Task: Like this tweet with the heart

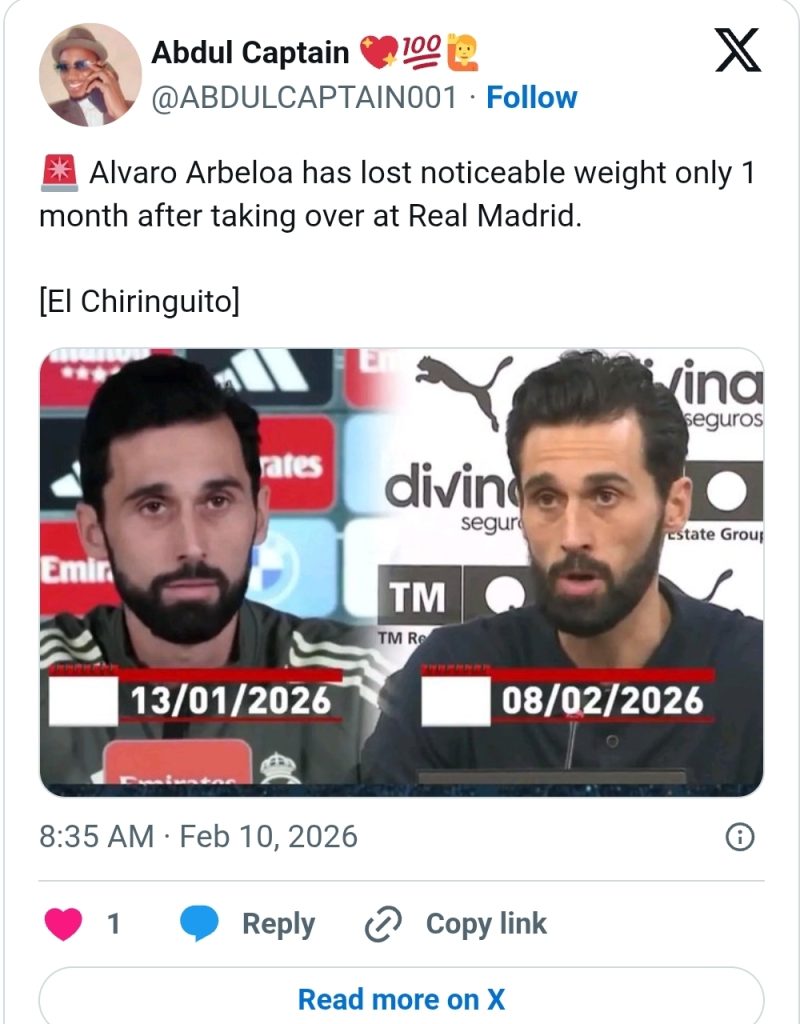Action: pos(62,923)
